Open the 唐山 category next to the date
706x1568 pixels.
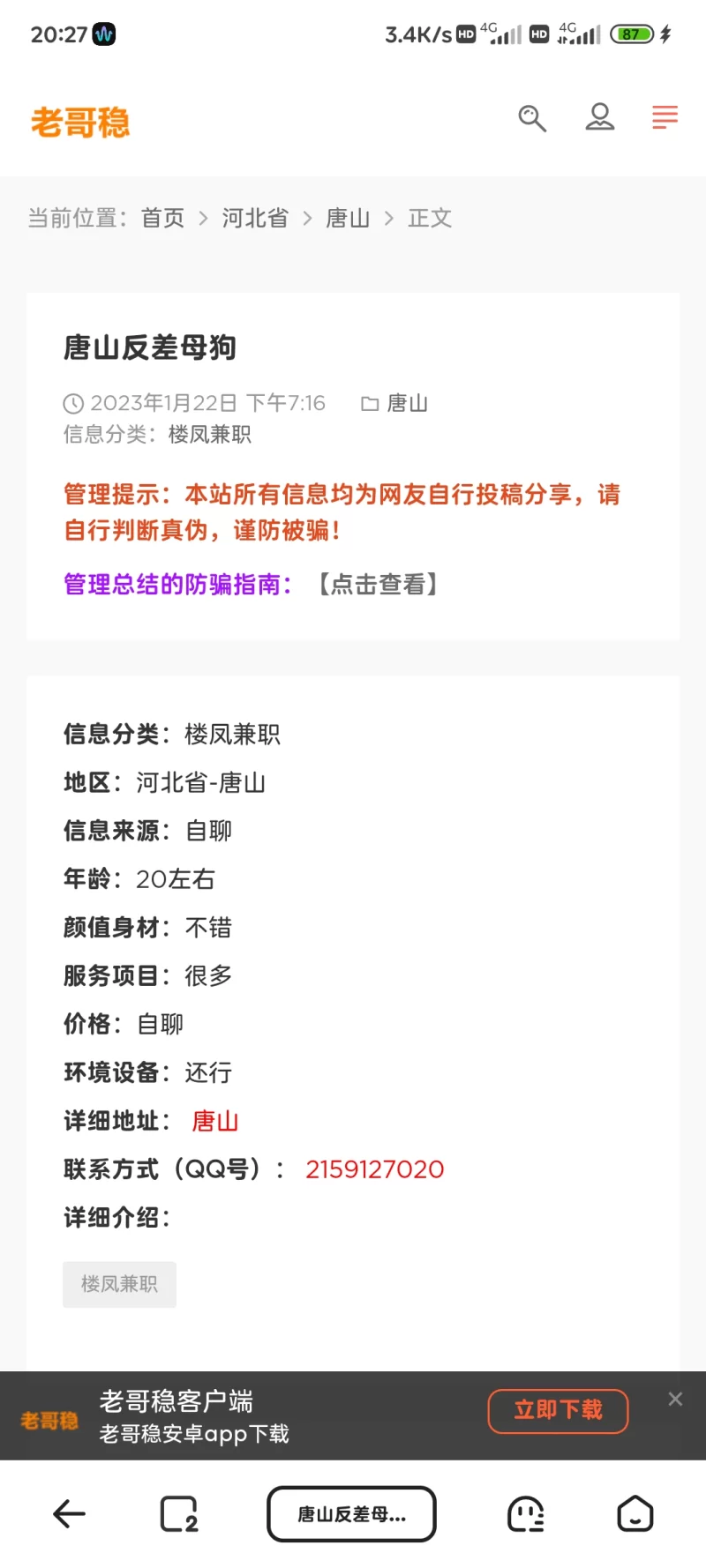407,403
